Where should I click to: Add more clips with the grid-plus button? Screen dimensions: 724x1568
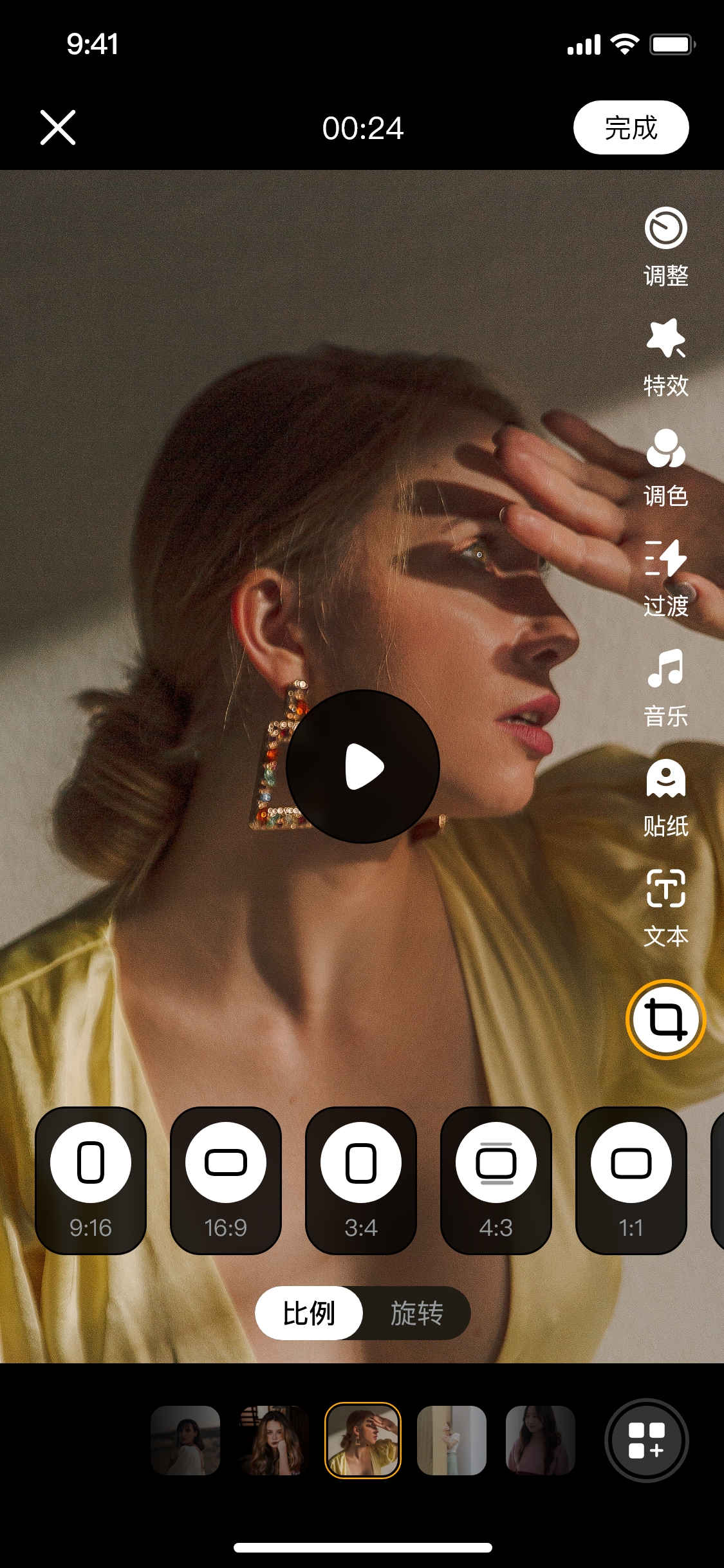pos(646,1441)
